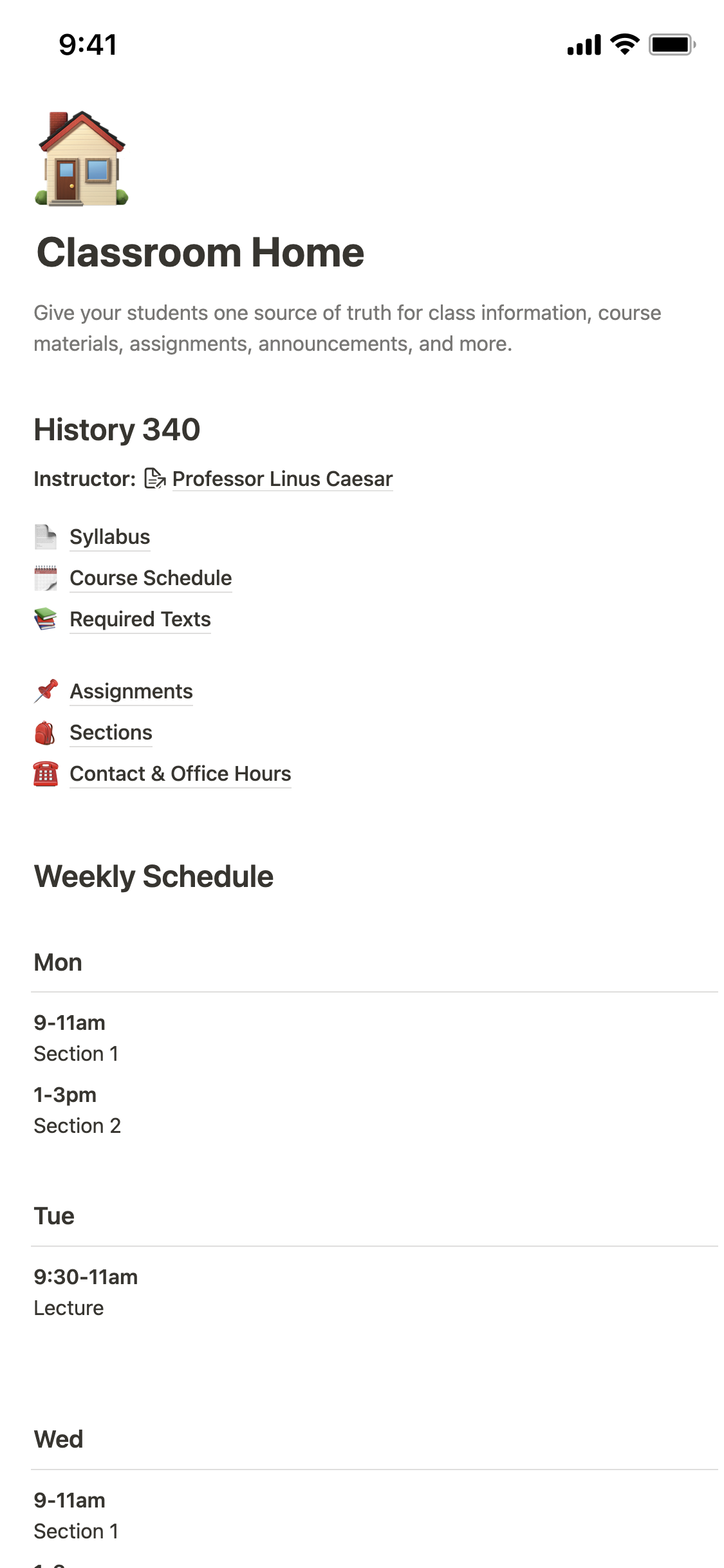The width and height of the screenshot is (724, 1568).
Task: Open the Syllabus page
Action: [x=109, y=537]
